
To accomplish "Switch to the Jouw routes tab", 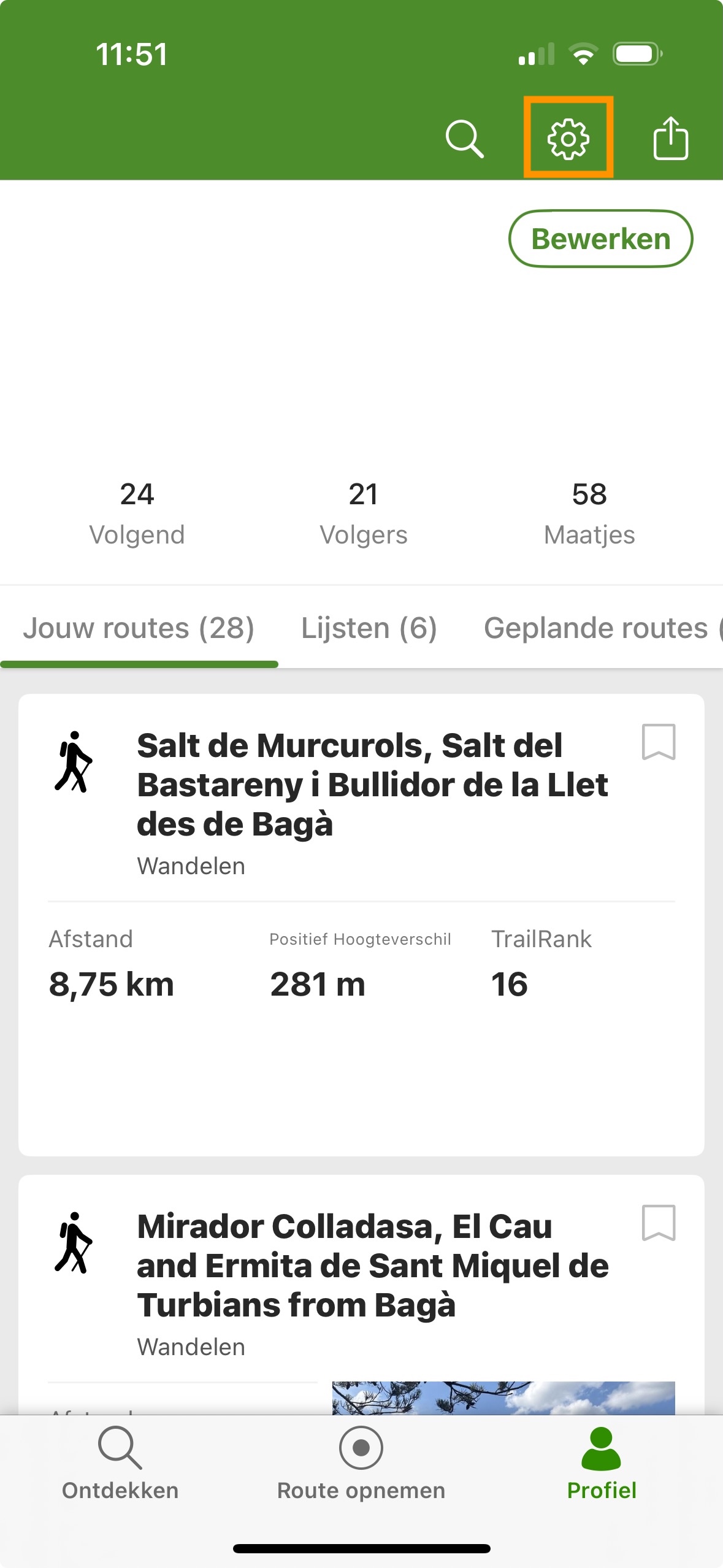I will [x=139, y=628].
